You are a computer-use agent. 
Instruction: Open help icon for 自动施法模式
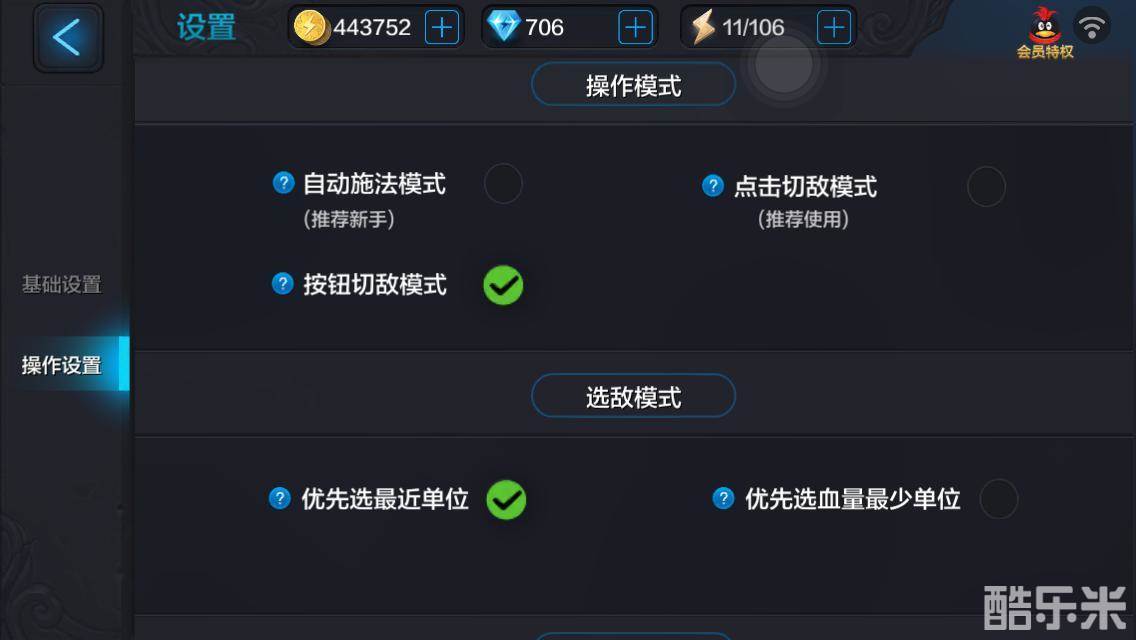[x=284, y=183]
